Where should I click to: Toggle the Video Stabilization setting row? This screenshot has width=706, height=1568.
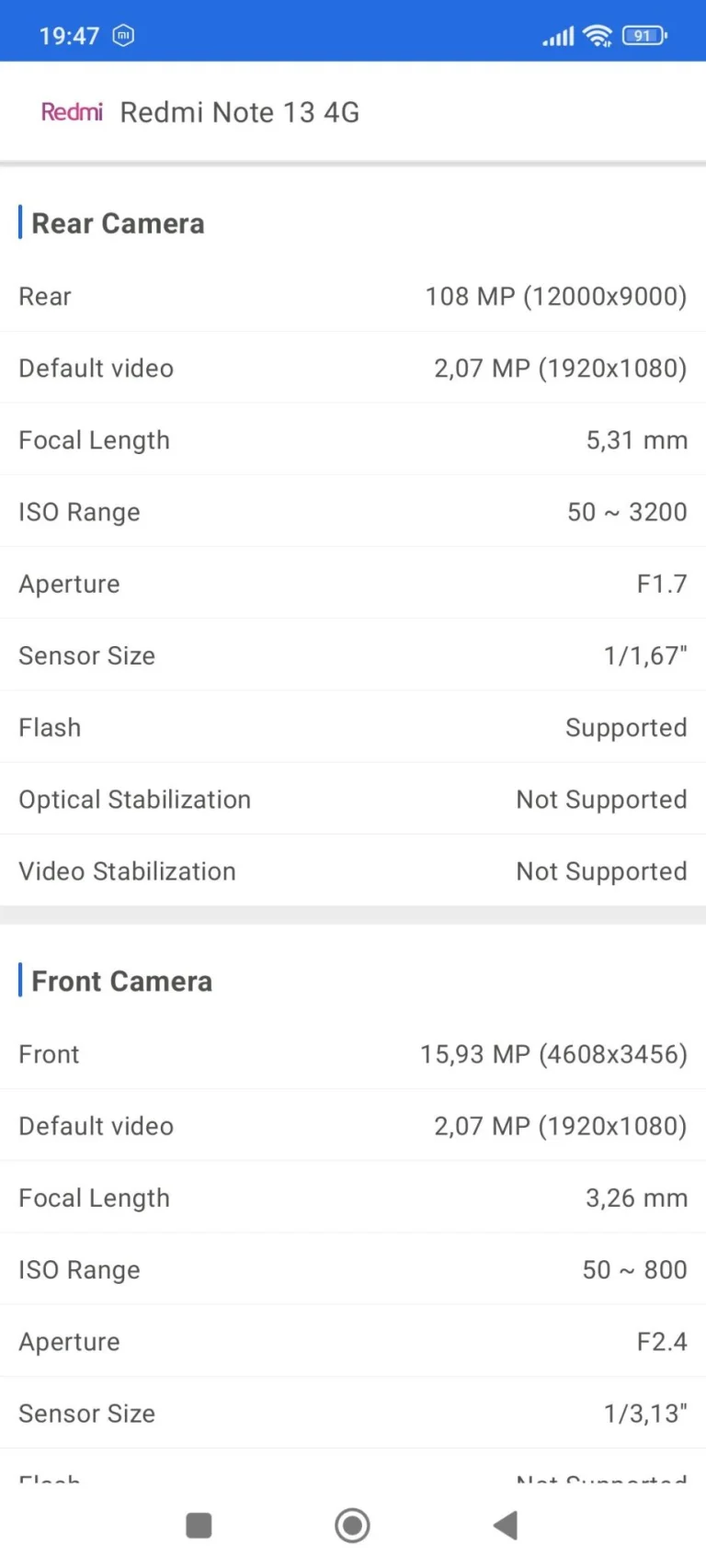pos(352,870)
